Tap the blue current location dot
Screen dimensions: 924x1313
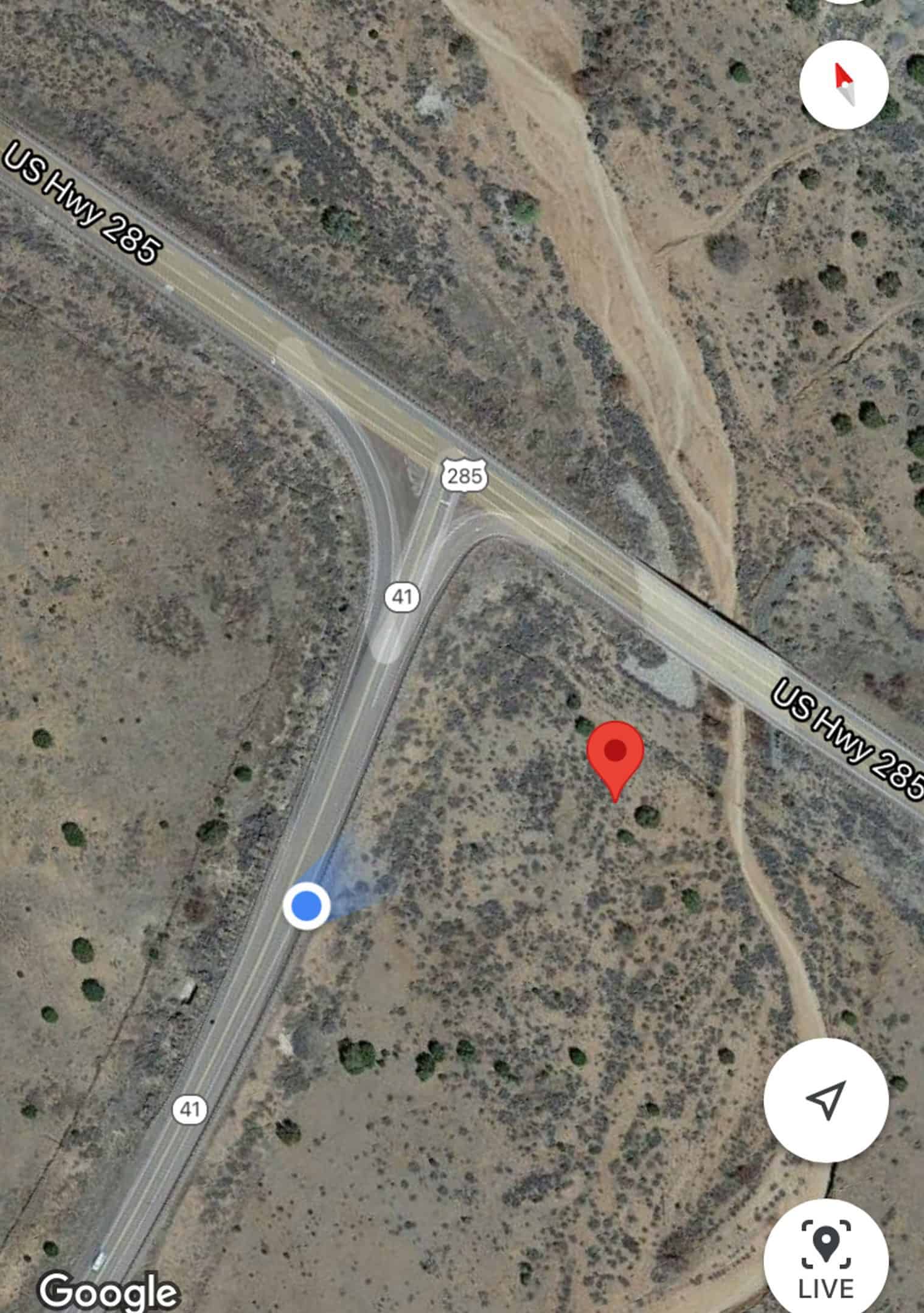click(x=307, y=905)
